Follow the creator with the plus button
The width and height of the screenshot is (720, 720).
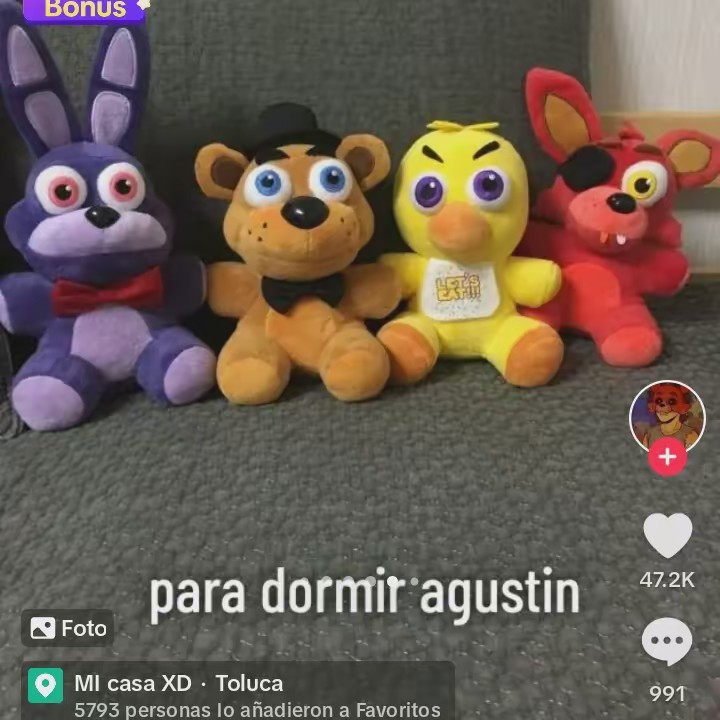(x=667, y=458)
